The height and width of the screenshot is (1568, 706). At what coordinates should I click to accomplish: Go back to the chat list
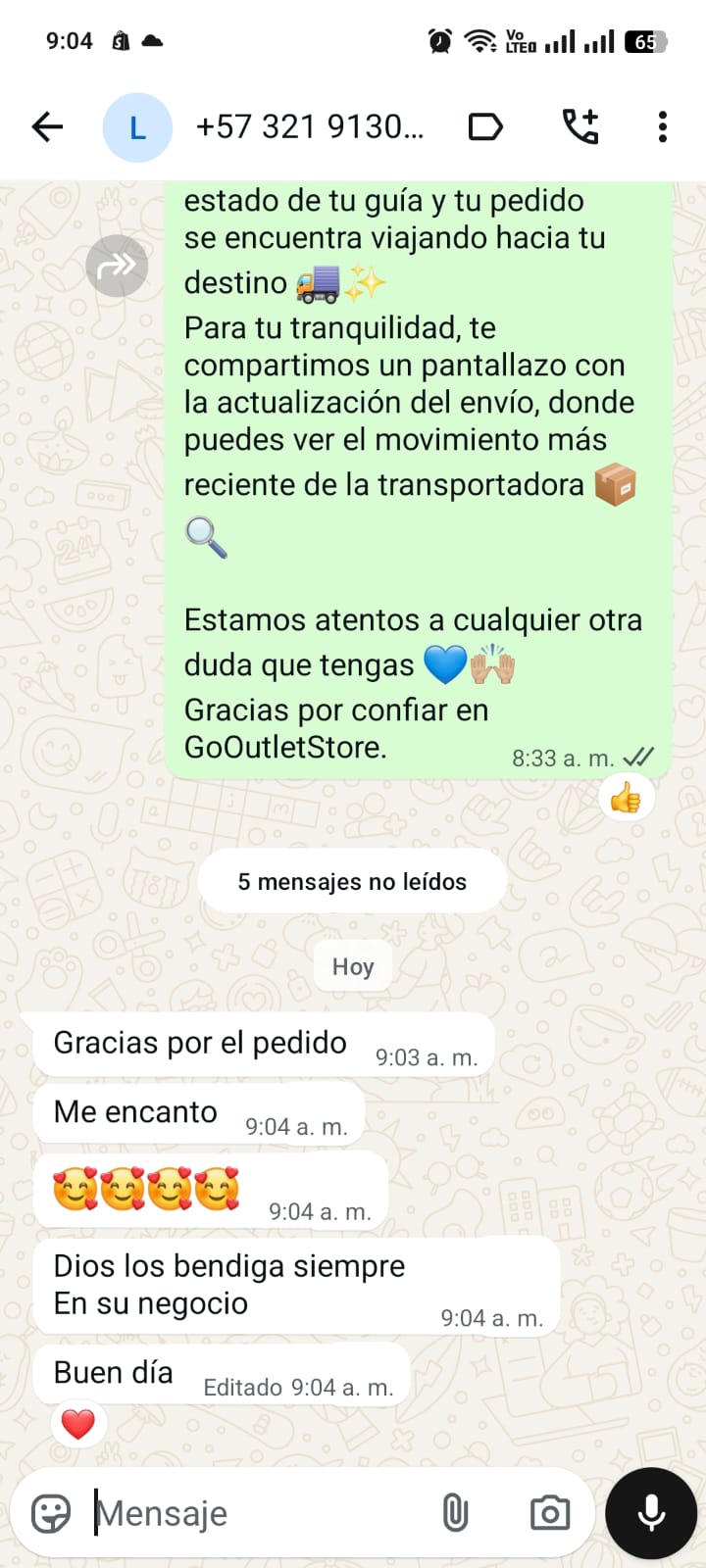[47, 126]
